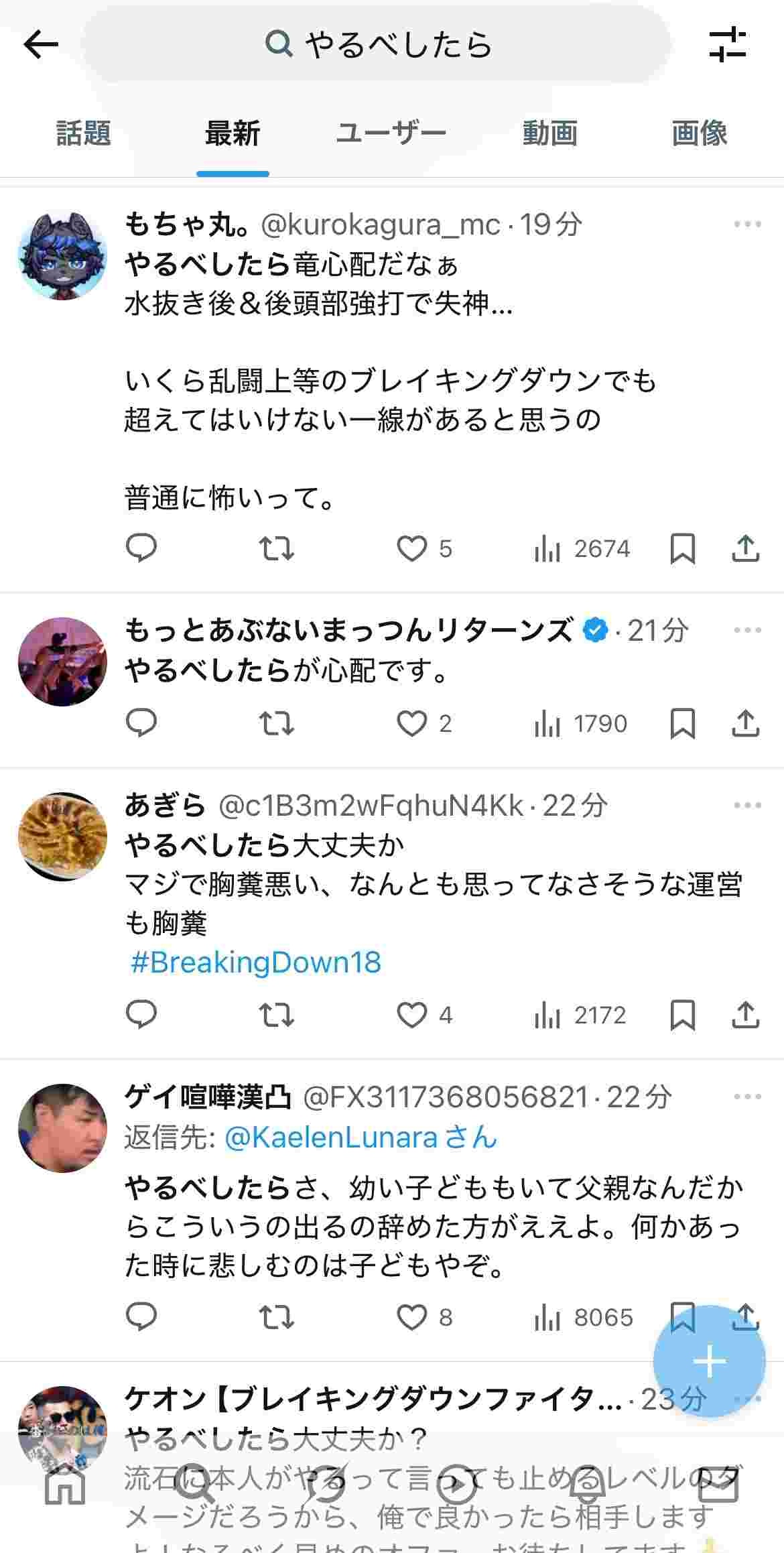Open more options on もちゃ丸。's post
This screenshot has height=1553, width=784.
click(x=747, y=225)
